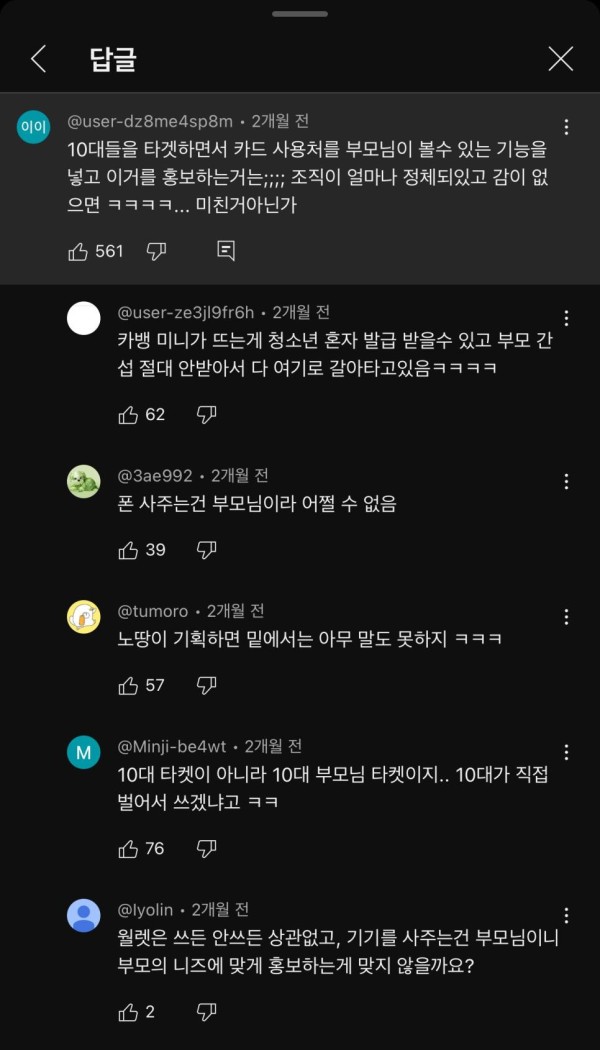Dislike the comment by @user-dz8me4sp8m

pos(156,252)
